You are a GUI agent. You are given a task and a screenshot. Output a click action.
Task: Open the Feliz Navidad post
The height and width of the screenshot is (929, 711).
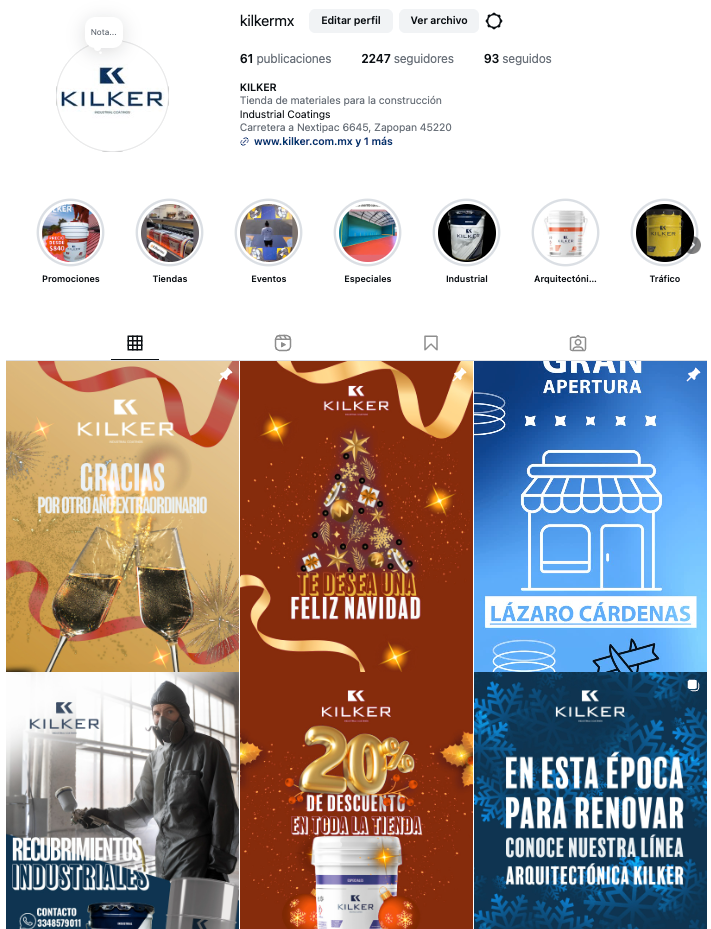(x=356, y=516)
